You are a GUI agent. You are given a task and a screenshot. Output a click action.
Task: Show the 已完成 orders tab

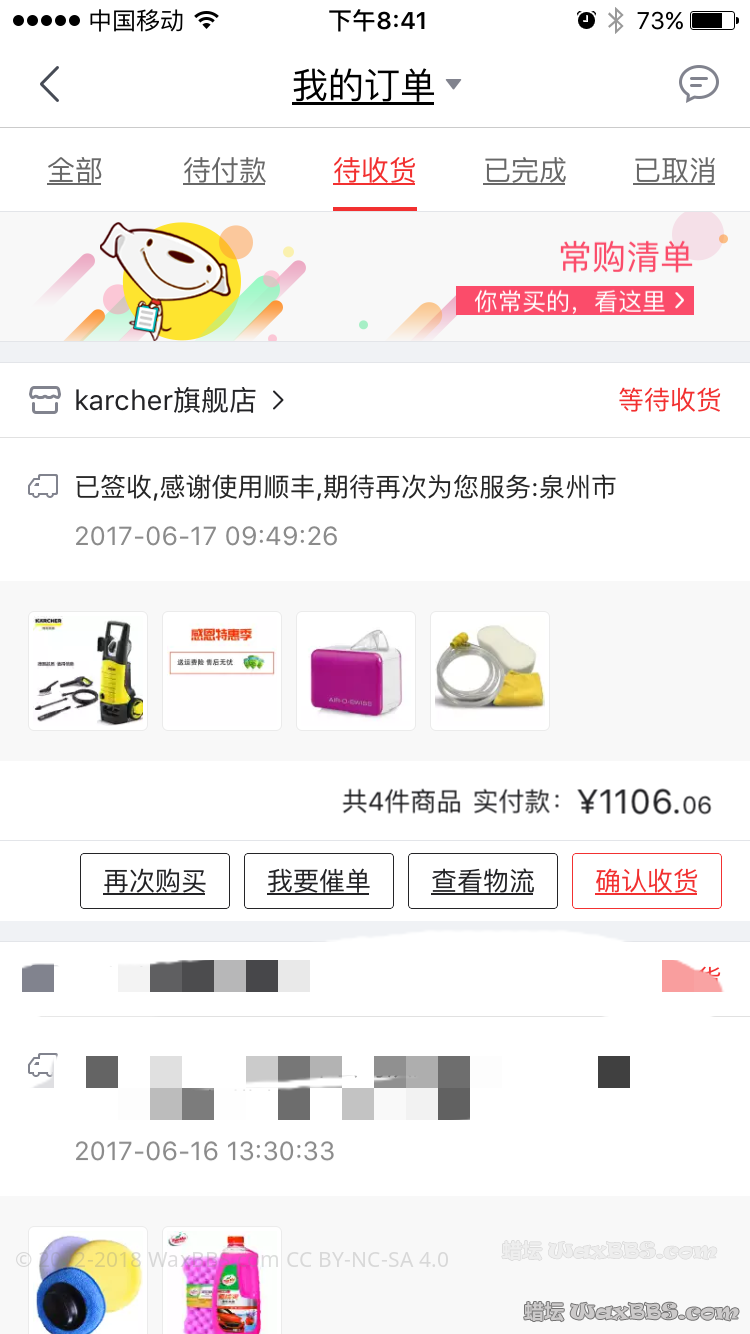point(525,171)
